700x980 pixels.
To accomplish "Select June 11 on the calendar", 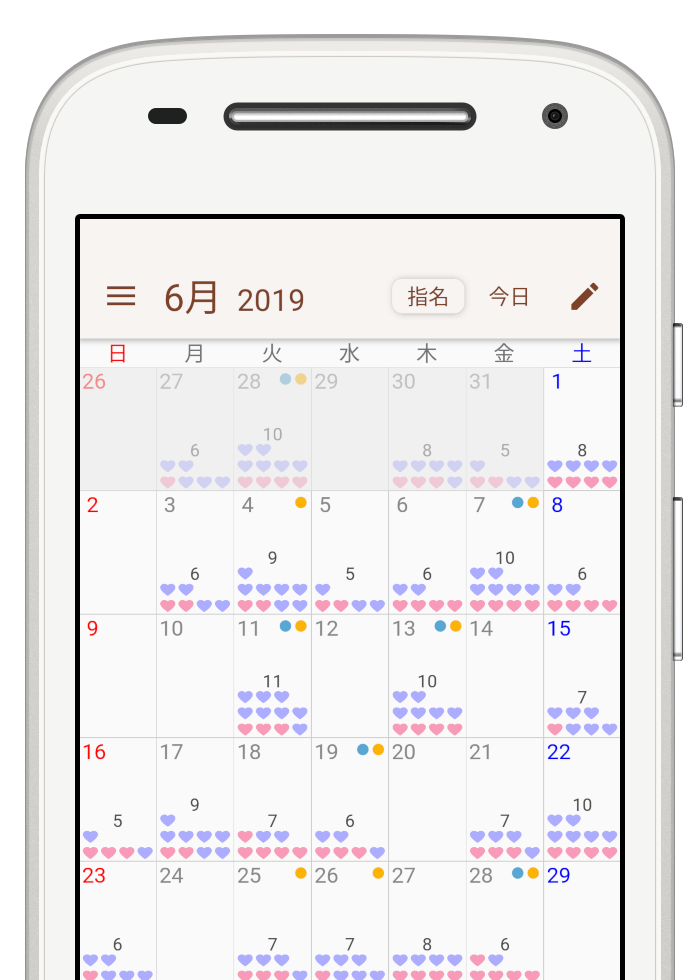I will click(x=272, y=676).
